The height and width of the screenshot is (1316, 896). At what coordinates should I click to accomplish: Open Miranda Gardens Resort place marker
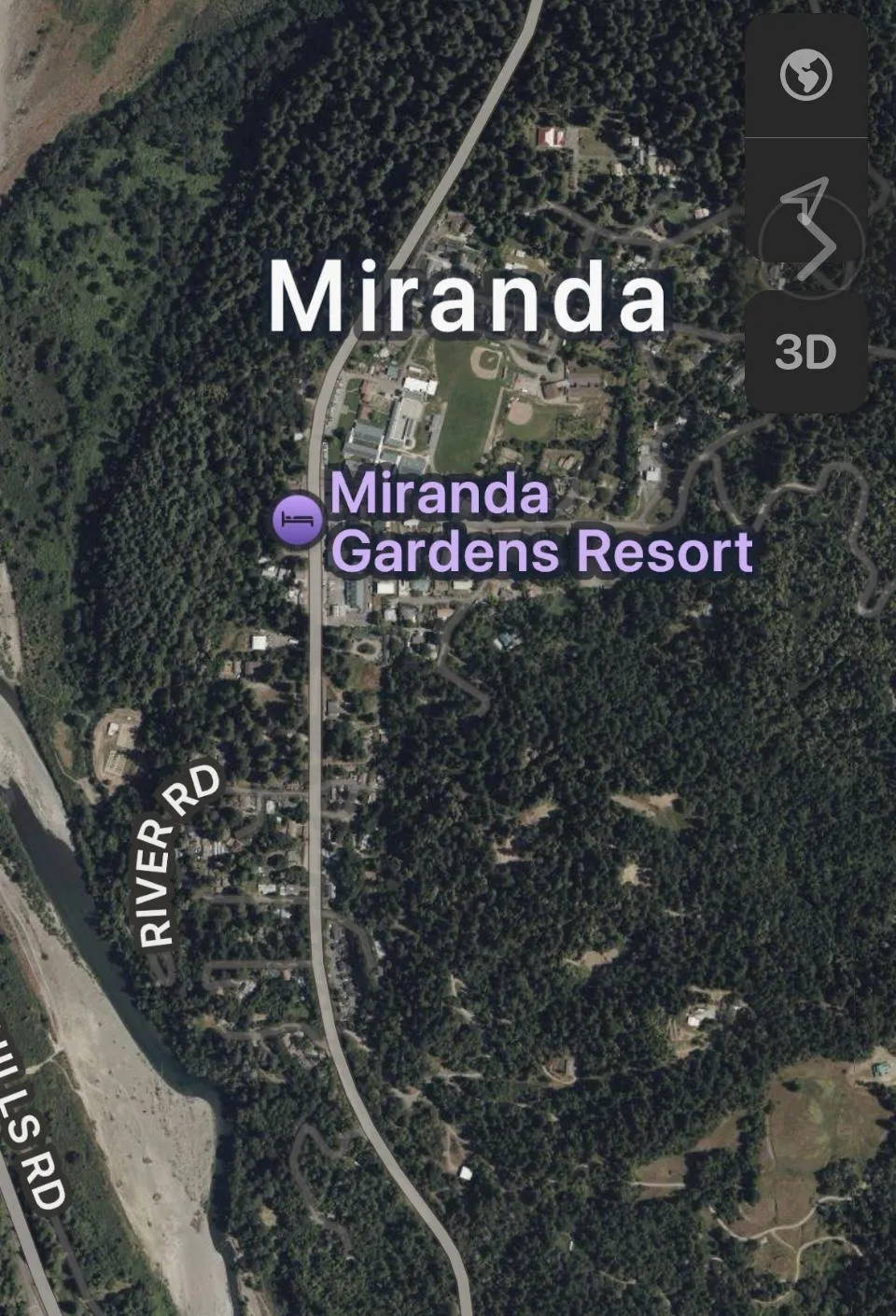(298, 518)
